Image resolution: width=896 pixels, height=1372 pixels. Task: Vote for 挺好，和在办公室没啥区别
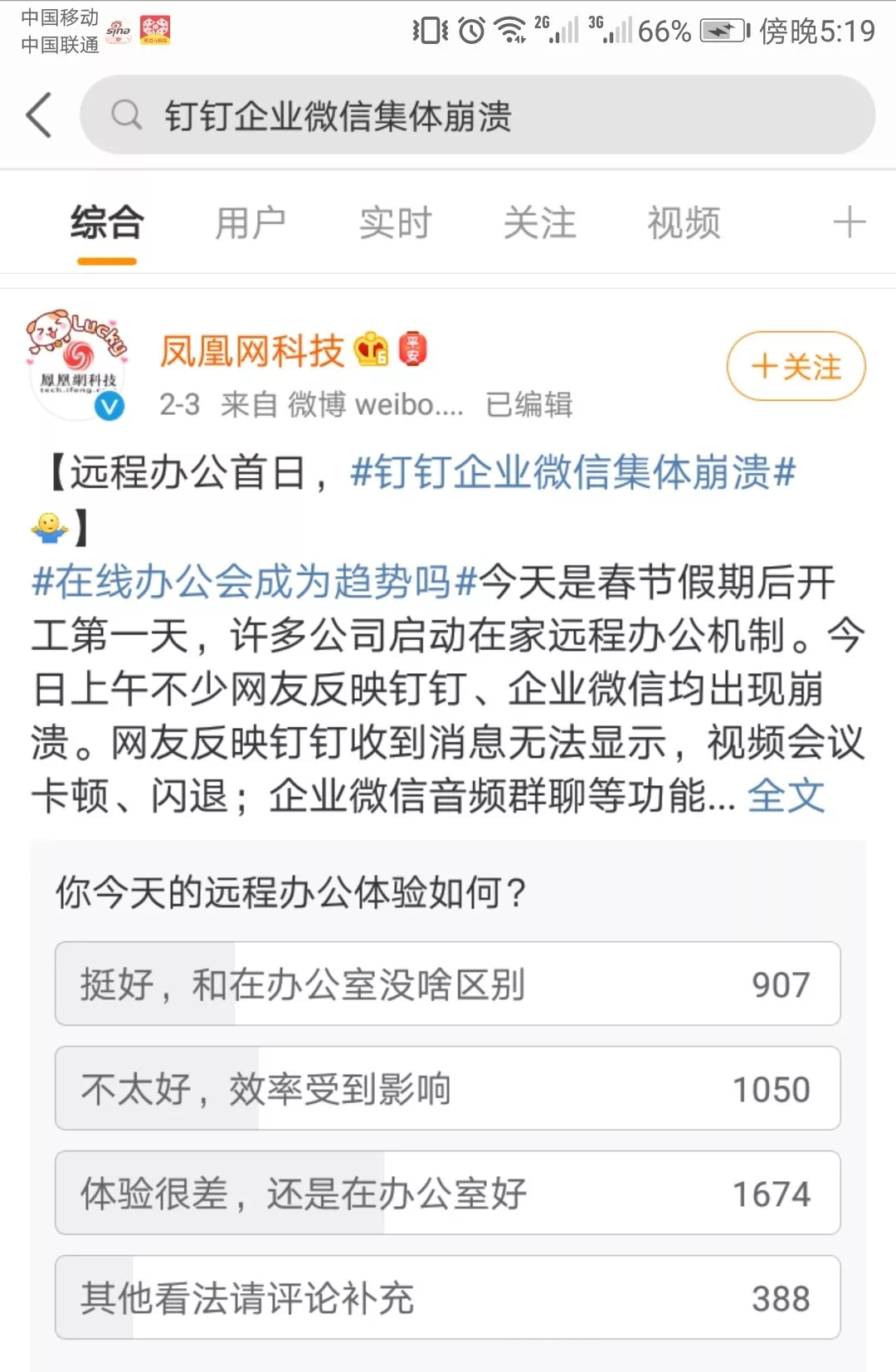(x=447, y=984)
